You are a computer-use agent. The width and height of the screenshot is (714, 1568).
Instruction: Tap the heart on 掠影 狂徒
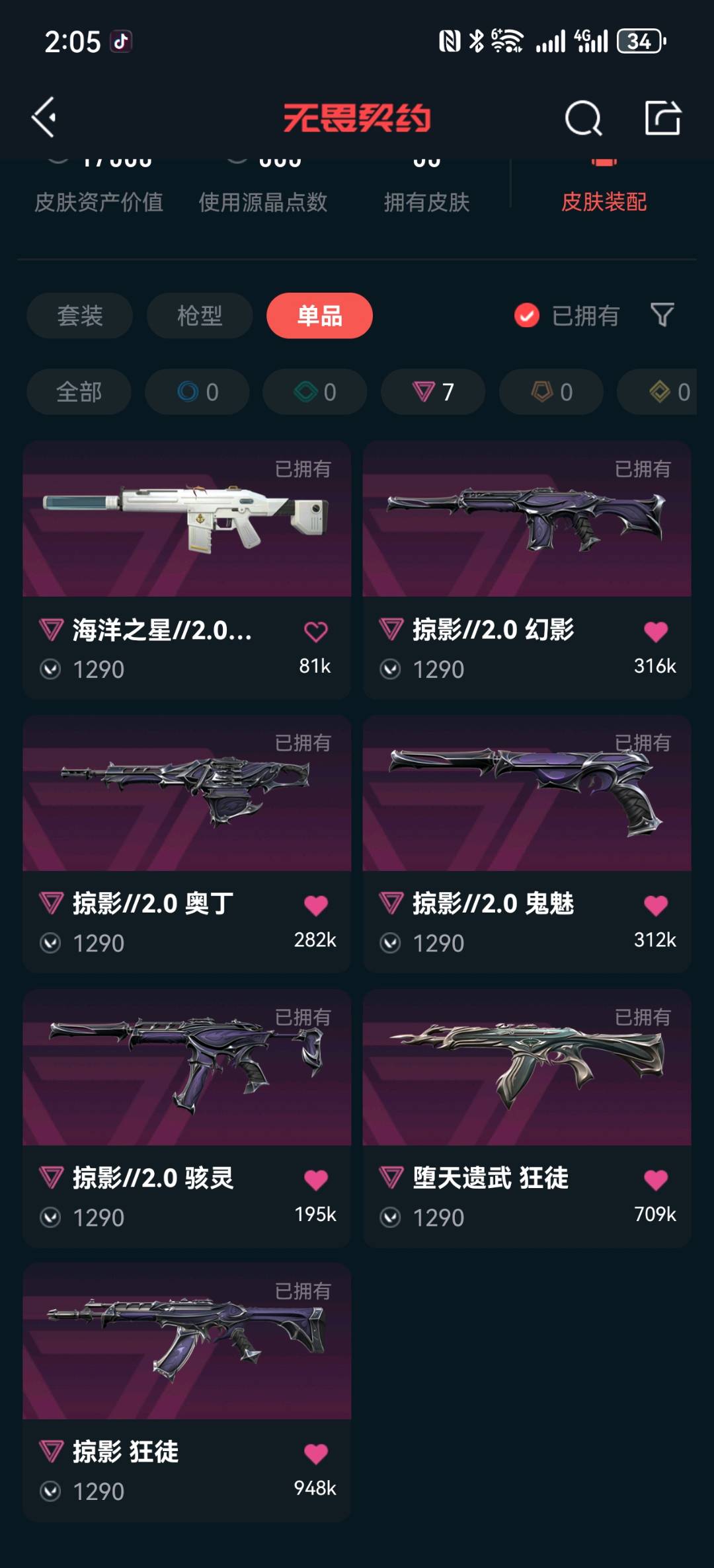[315, 1454]
